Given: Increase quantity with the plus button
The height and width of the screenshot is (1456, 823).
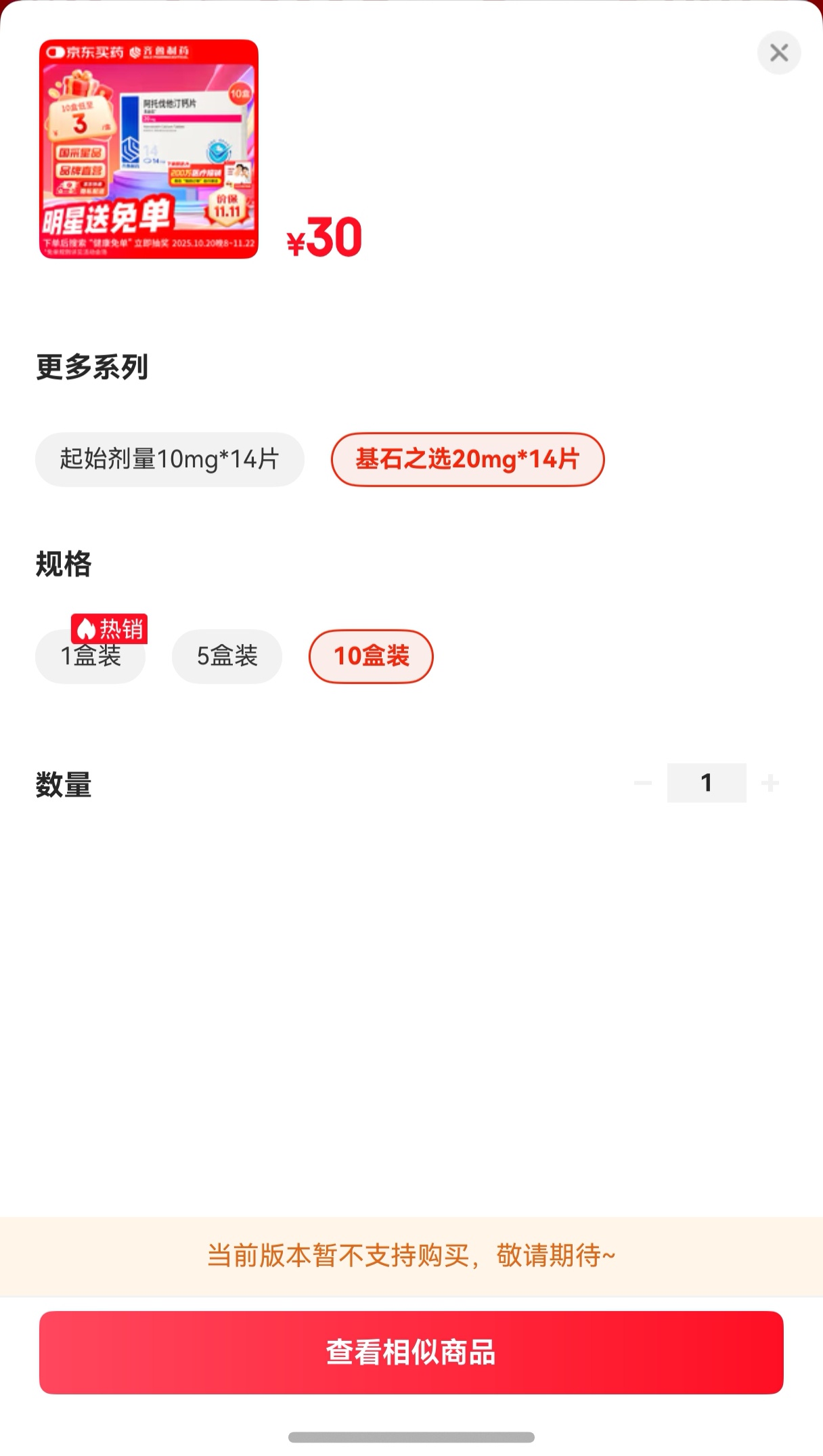Looking at the screenshot, I should (770, 783).
